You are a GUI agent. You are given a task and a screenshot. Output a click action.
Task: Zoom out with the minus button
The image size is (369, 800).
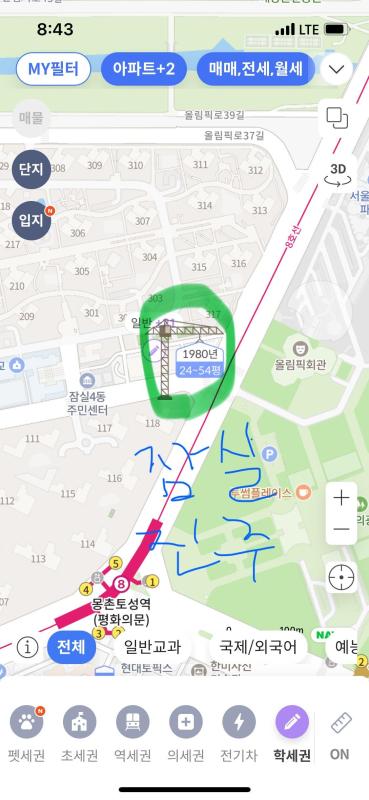341,529
